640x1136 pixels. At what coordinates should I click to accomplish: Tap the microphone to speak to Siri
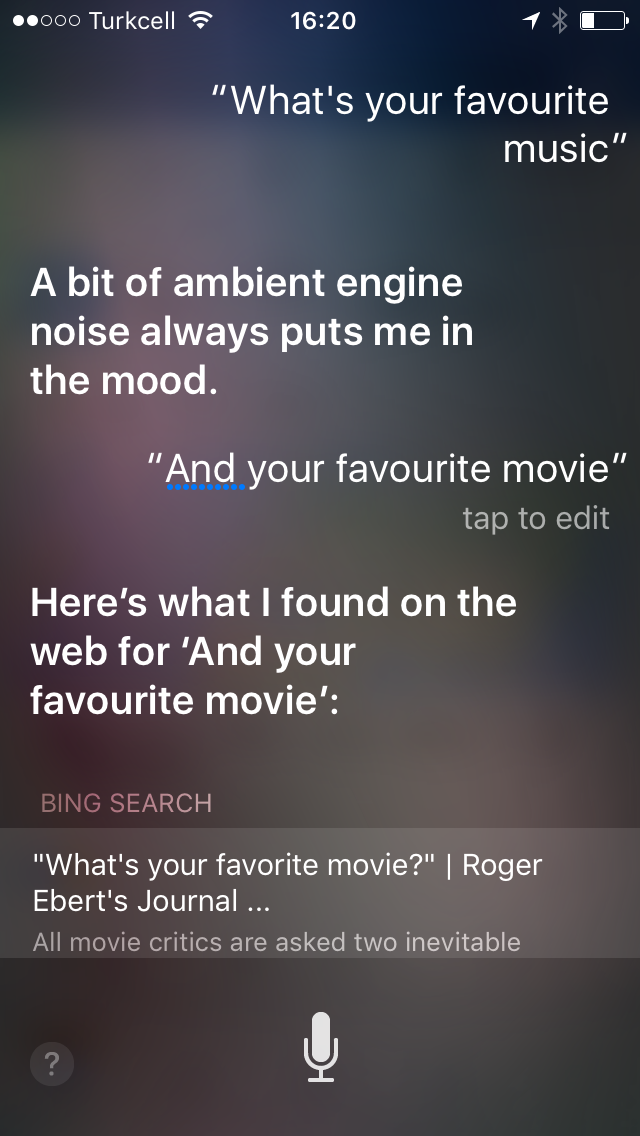coord(320,1047)
